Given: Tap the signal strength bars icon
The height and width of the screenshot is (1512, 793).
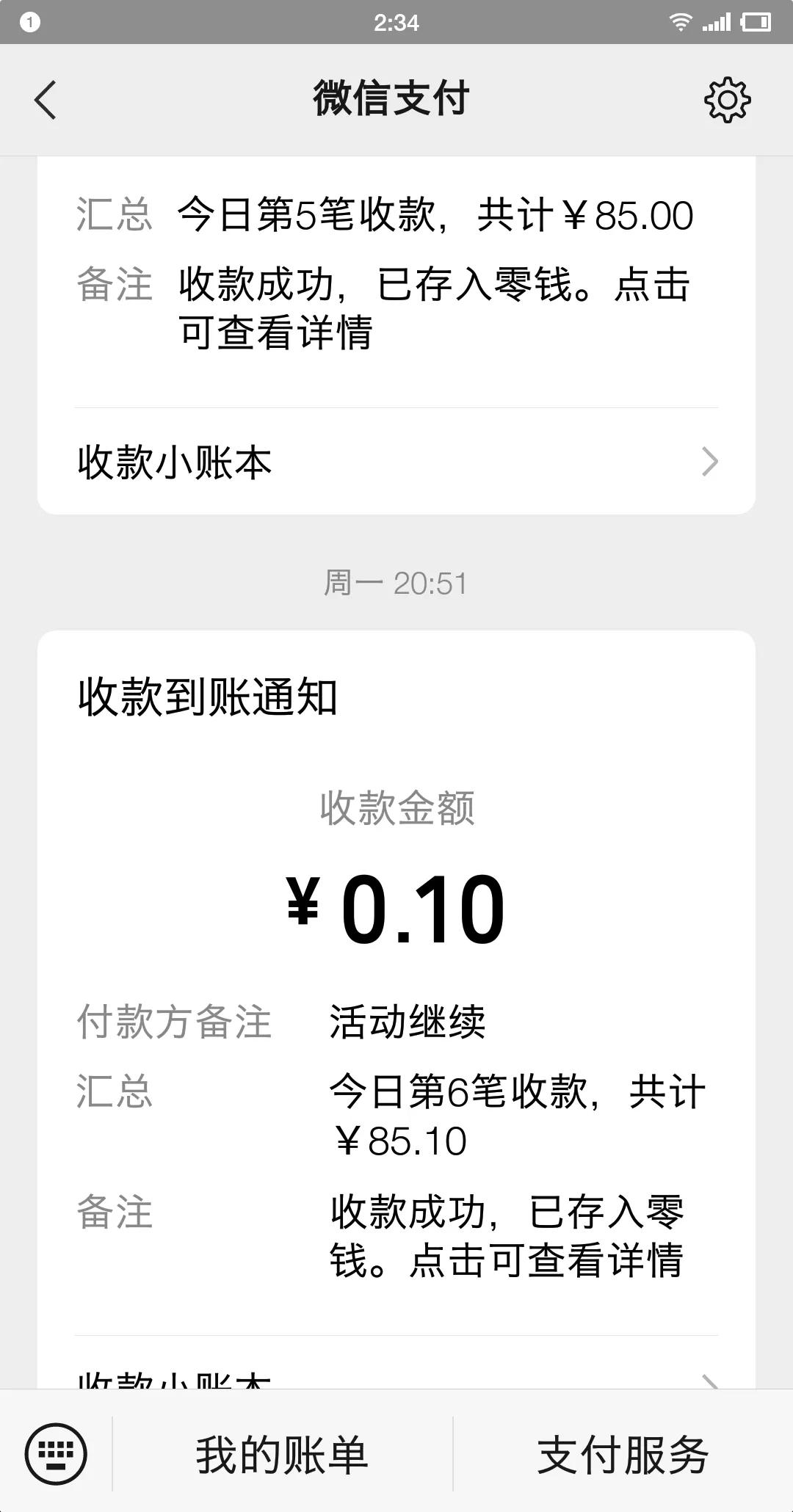Looking at the screenshot, I should point(715,22).
